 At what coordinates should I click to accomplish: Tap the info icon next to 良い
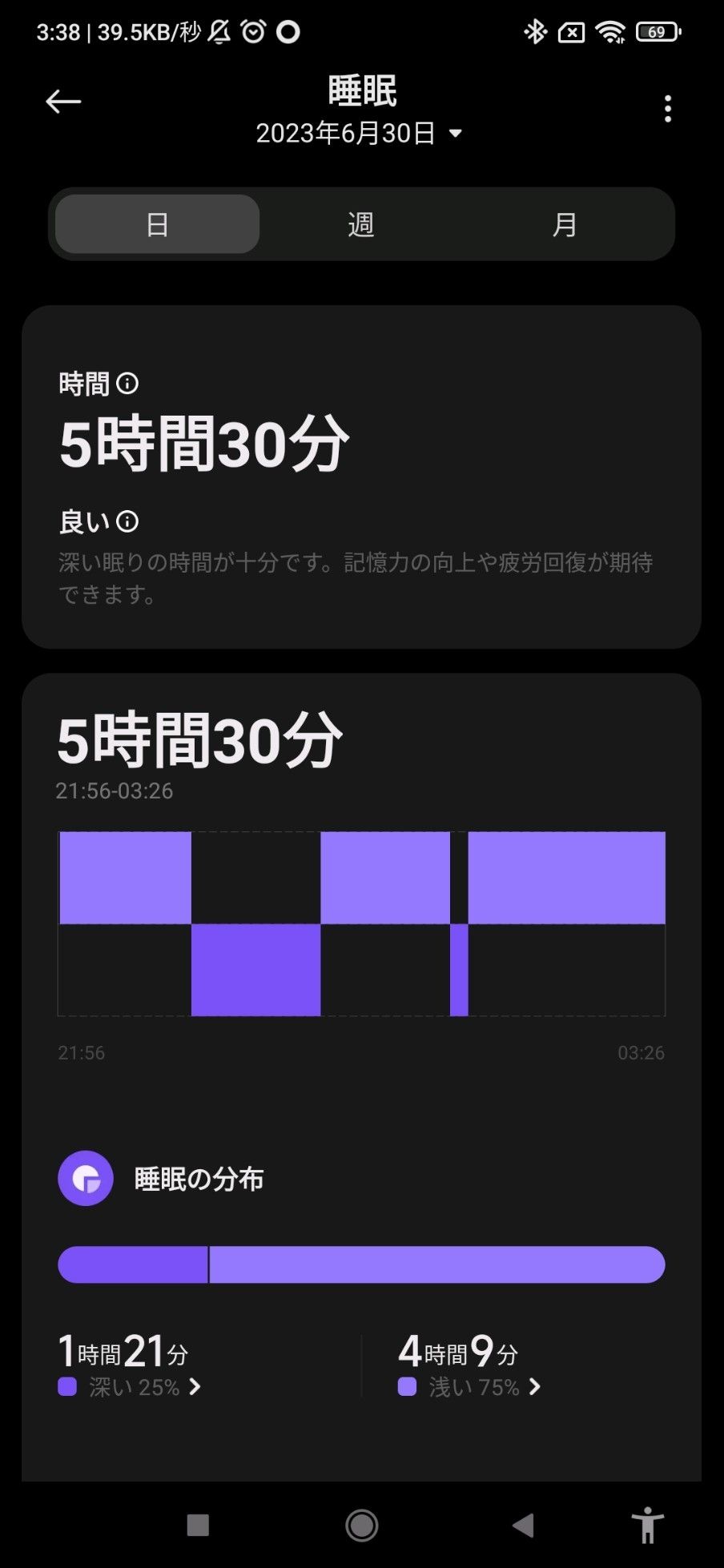coord(127,522)
